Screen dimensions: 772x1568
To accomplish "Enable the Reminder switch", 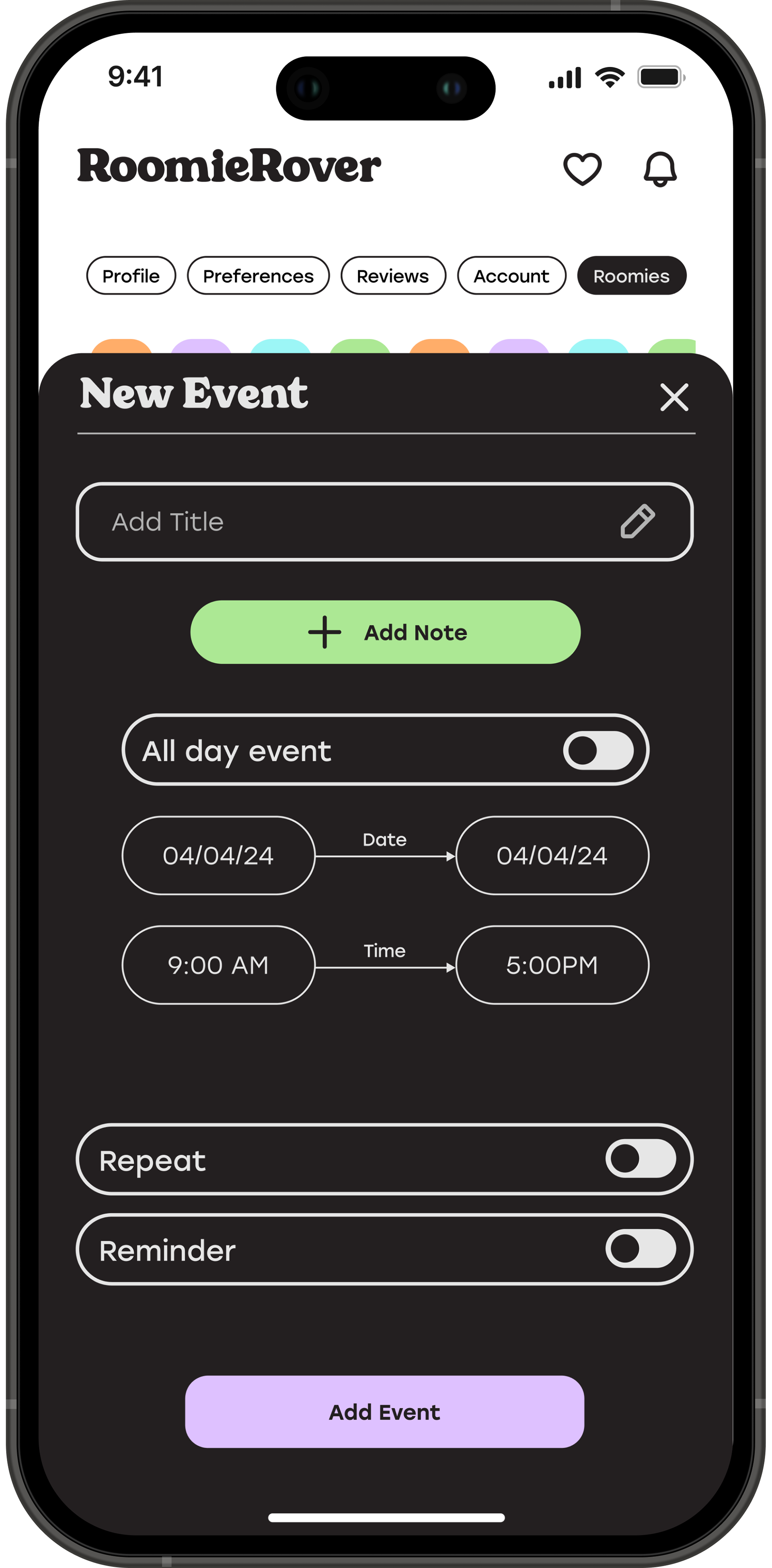I will tap(641, 1248).
